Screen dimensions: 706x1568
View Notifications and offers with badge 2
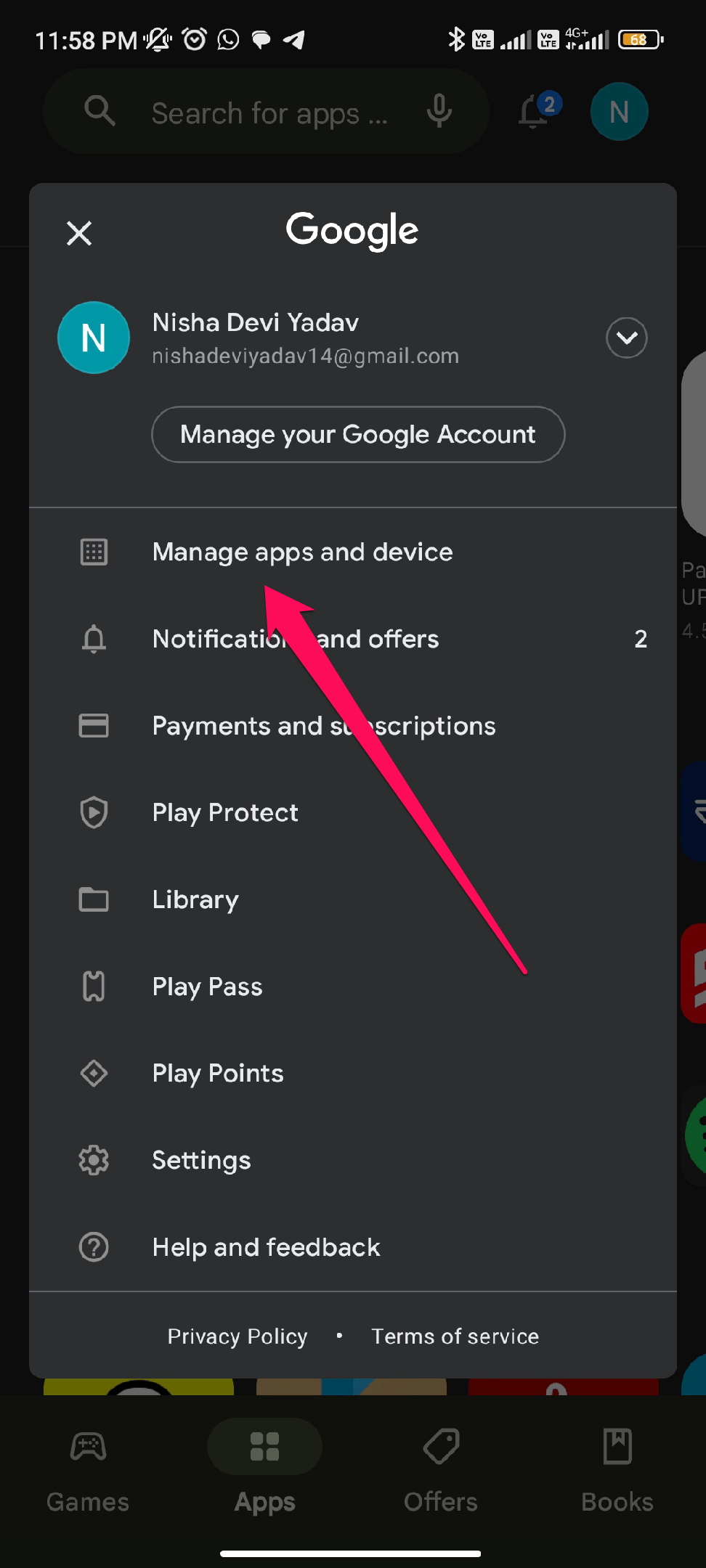(295, 639)
